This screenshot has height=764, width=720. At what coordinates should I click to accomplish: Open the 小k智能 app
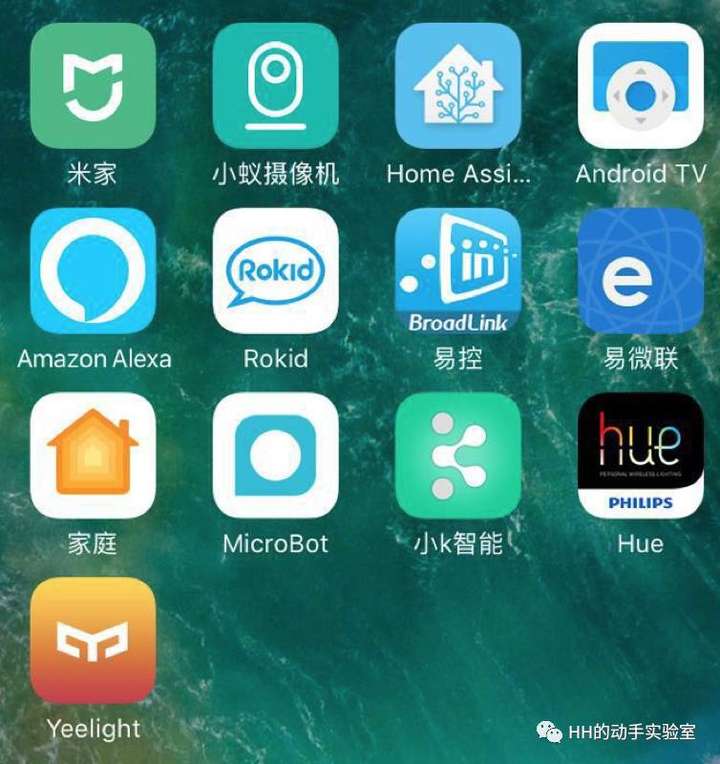[458, 456]
